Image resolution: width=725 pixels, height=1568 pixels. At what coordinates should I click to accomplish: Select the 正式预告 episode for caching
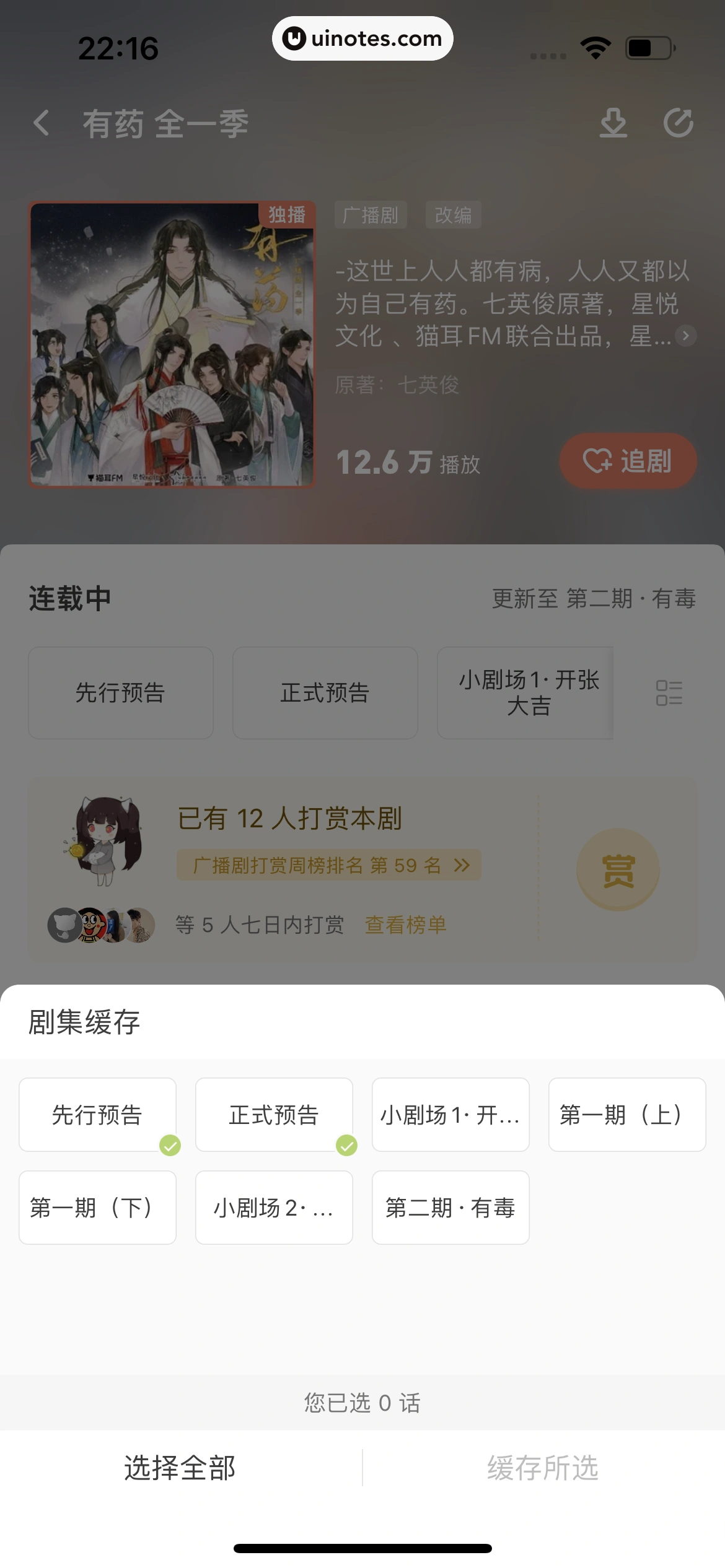pos(274,1115)
